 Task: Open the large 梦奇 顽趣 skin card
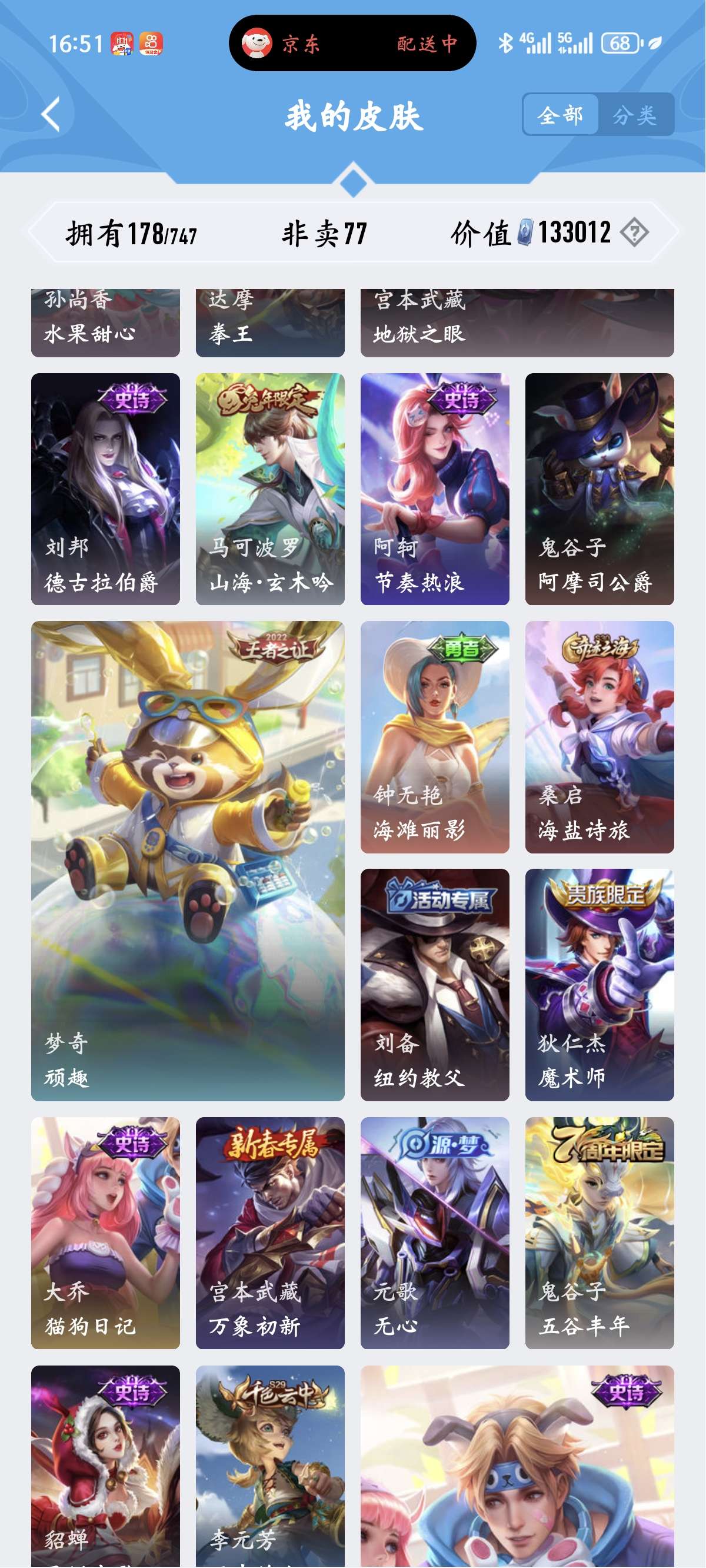188,860
